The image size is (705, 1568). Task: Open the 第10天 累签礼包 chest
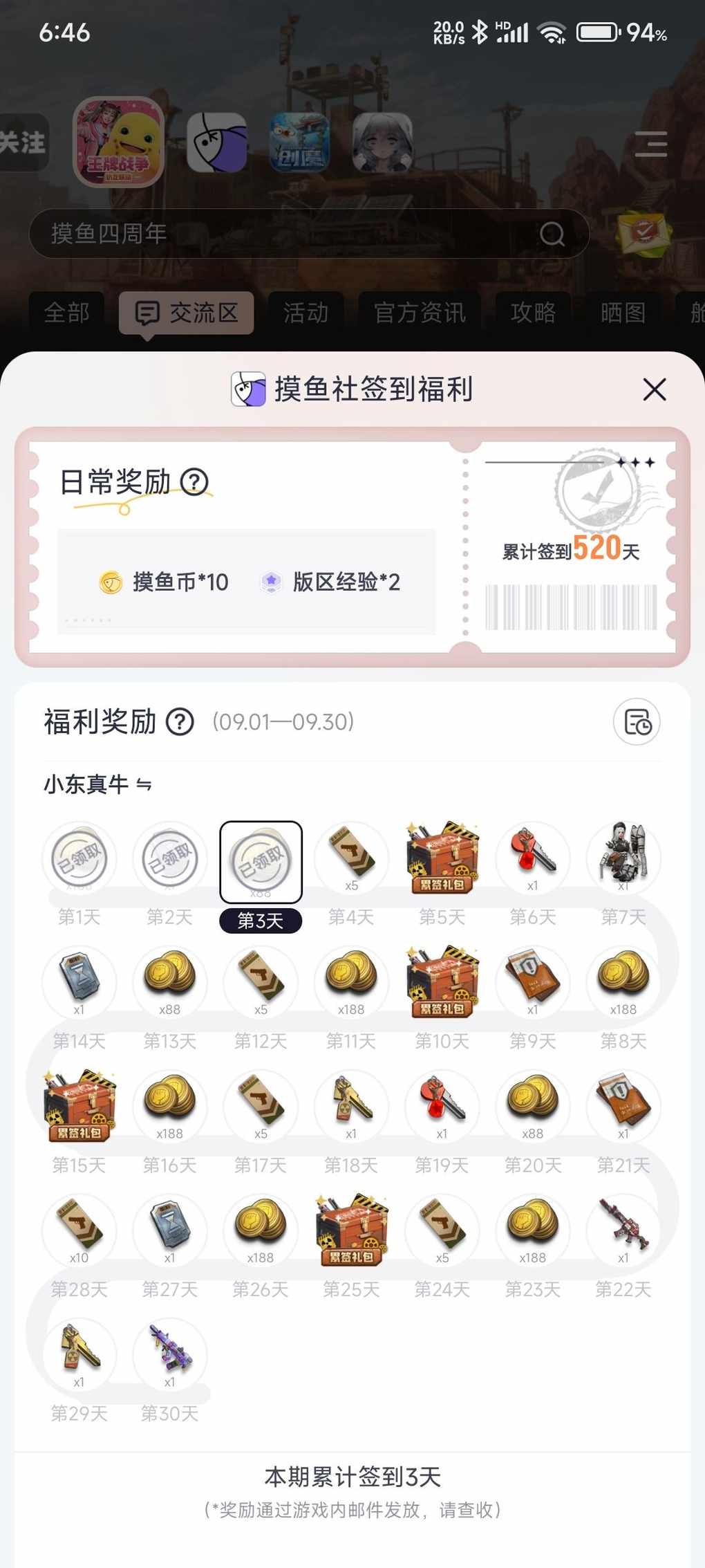coord(442,982)
